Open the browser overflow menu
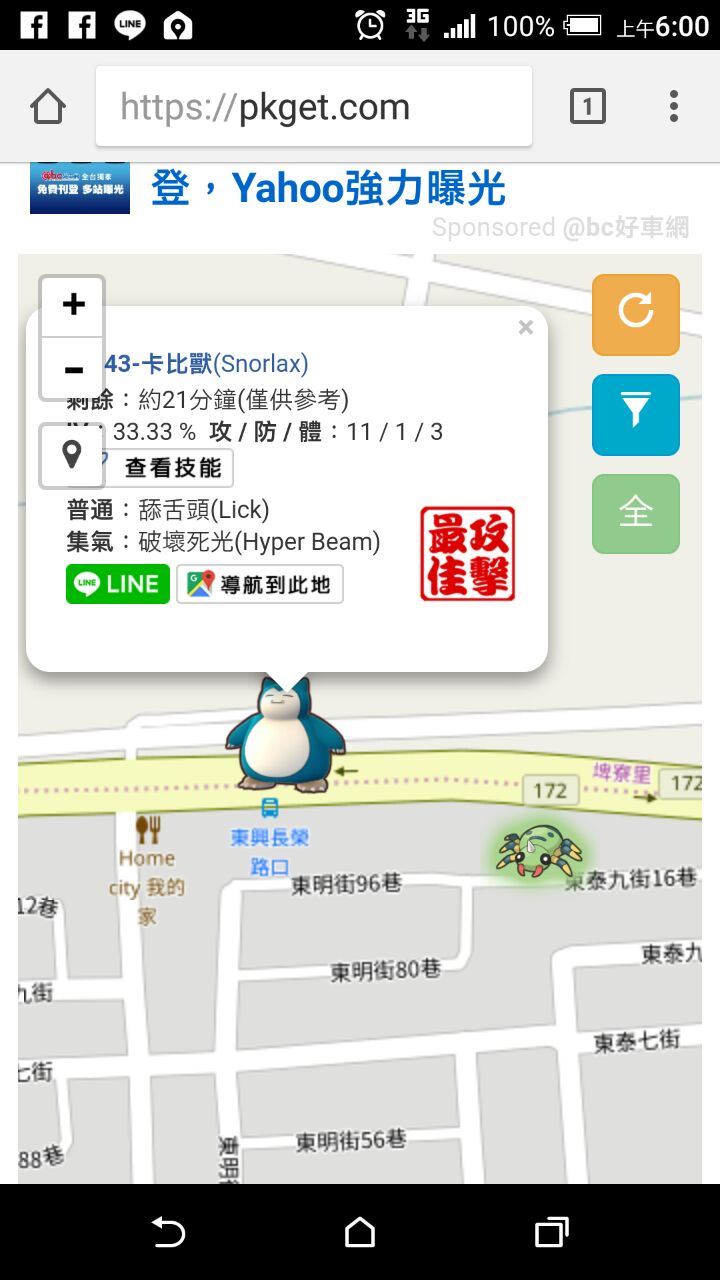Image resolution: width=720 pixels, height=1280 pixels. [x=674, y=106]
